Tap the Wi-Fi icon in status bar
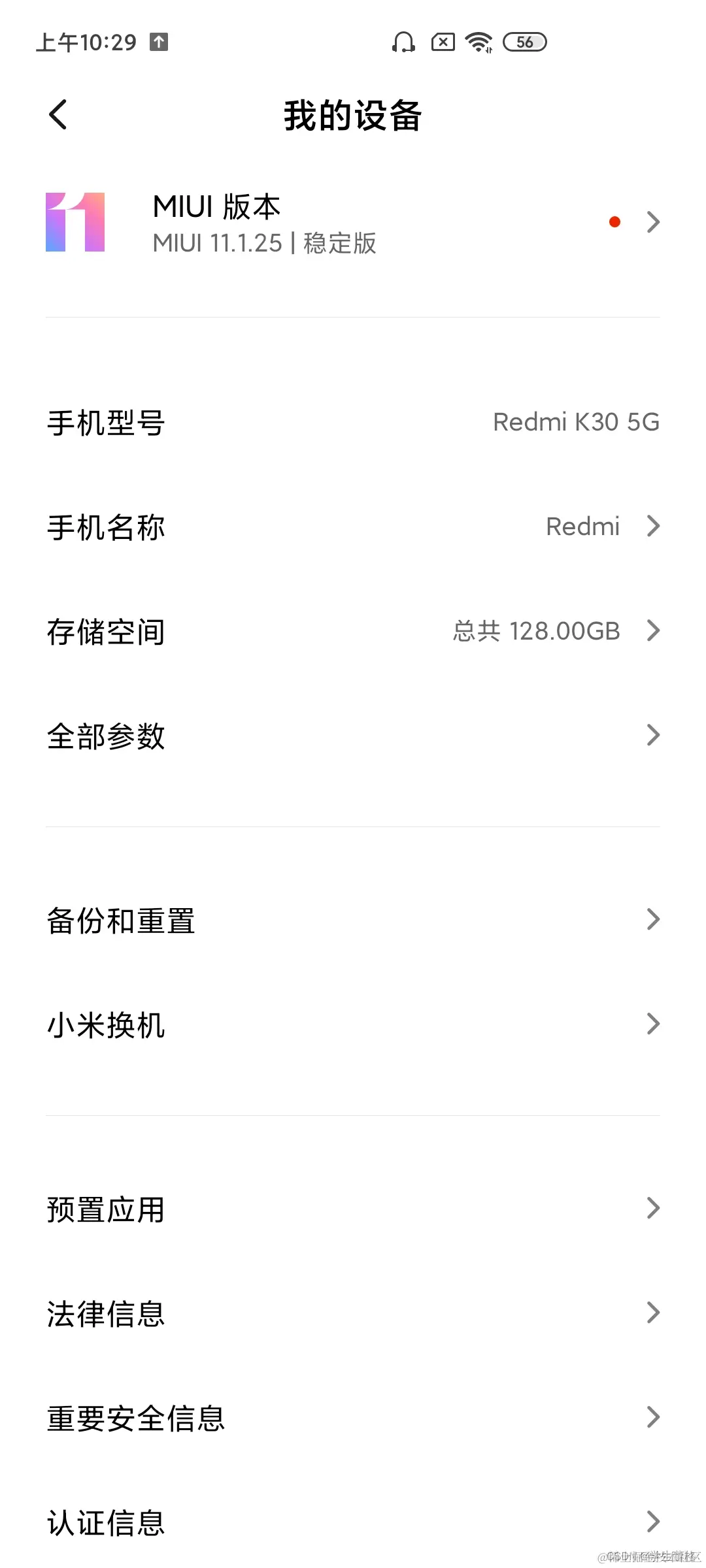706x1568 pixels. point(478,42)
